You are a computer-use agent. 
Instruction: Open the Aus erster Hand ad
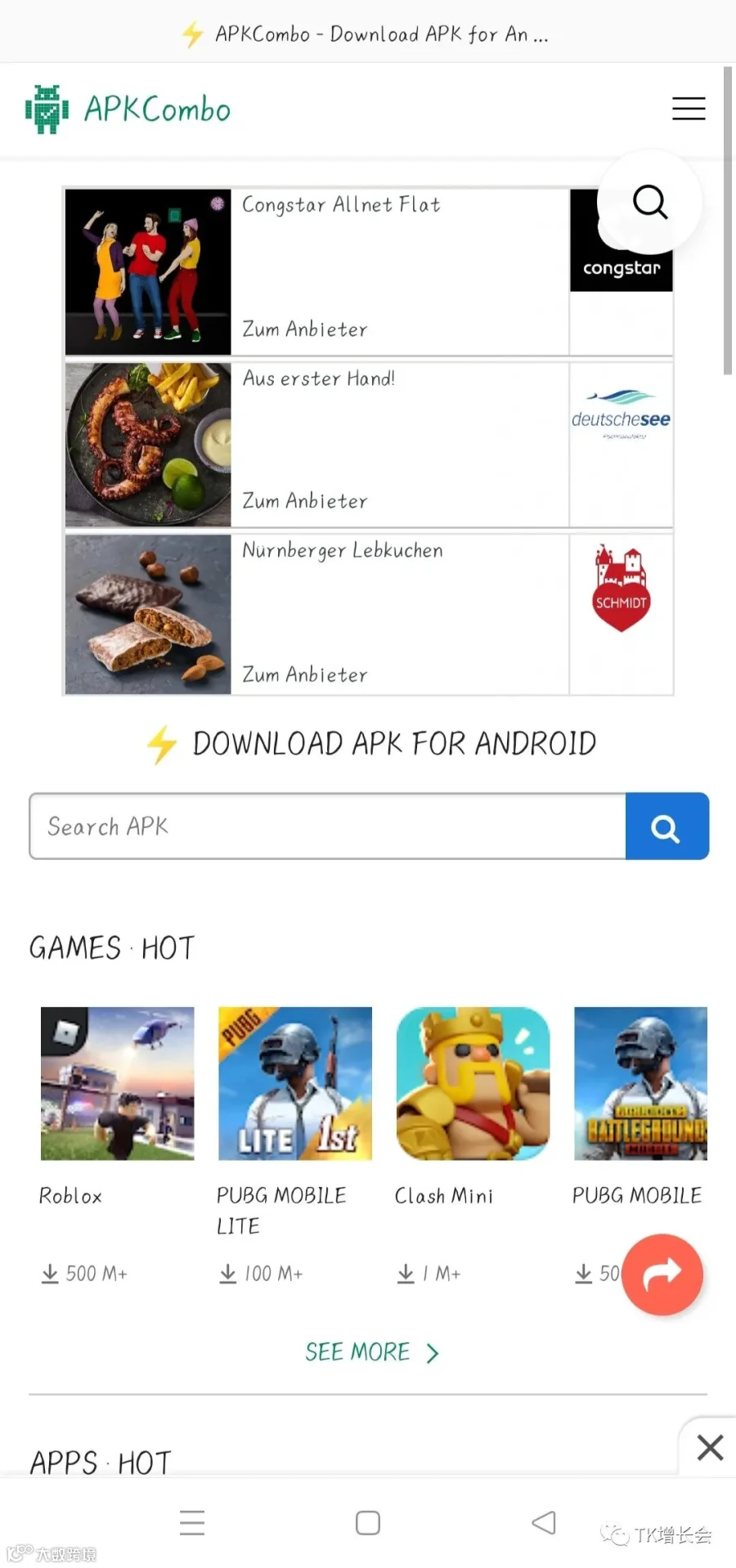tap(369, 445)
